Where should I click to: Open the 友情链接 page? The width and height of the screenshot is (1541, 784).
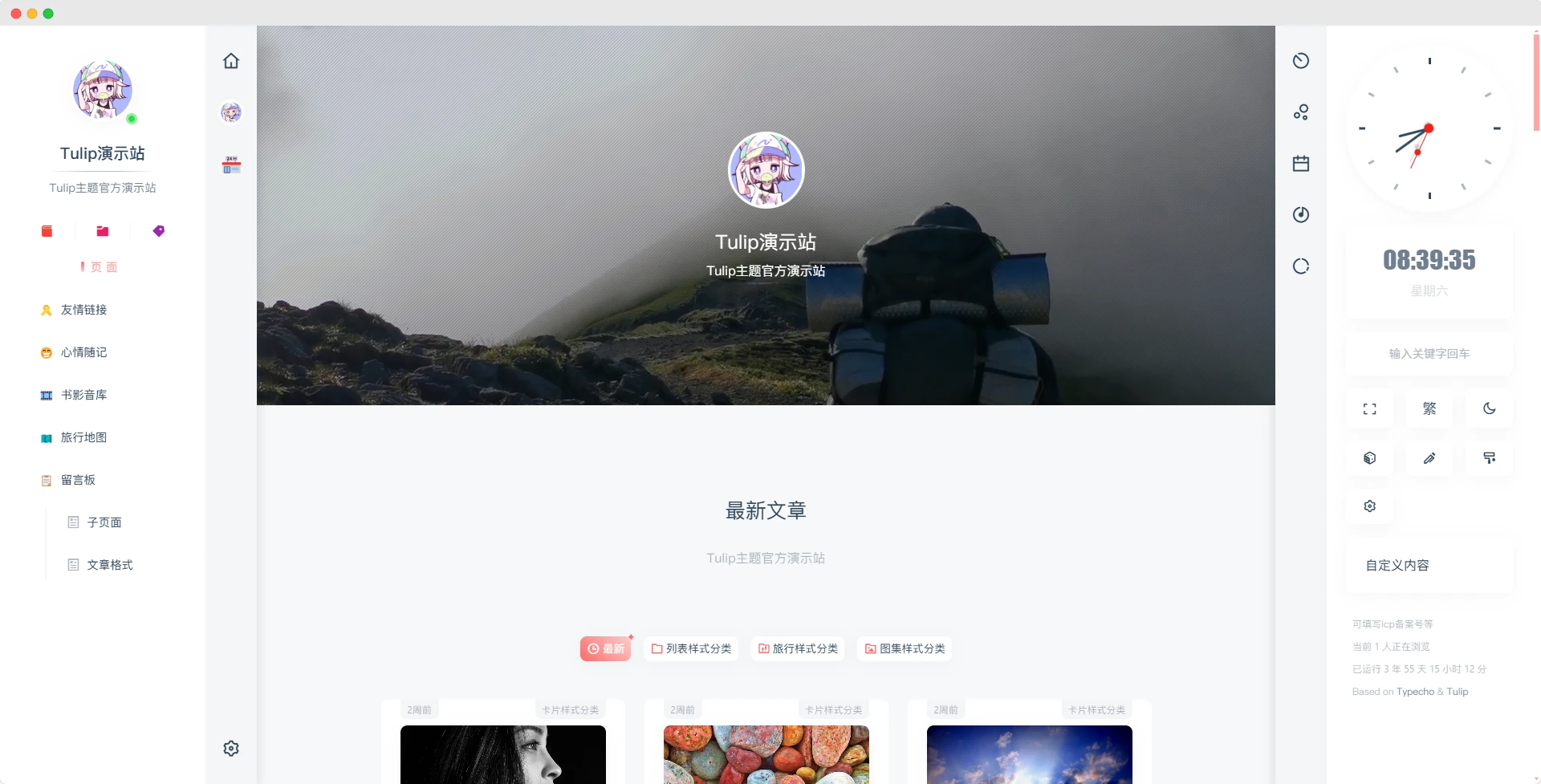tap(83, 310)
